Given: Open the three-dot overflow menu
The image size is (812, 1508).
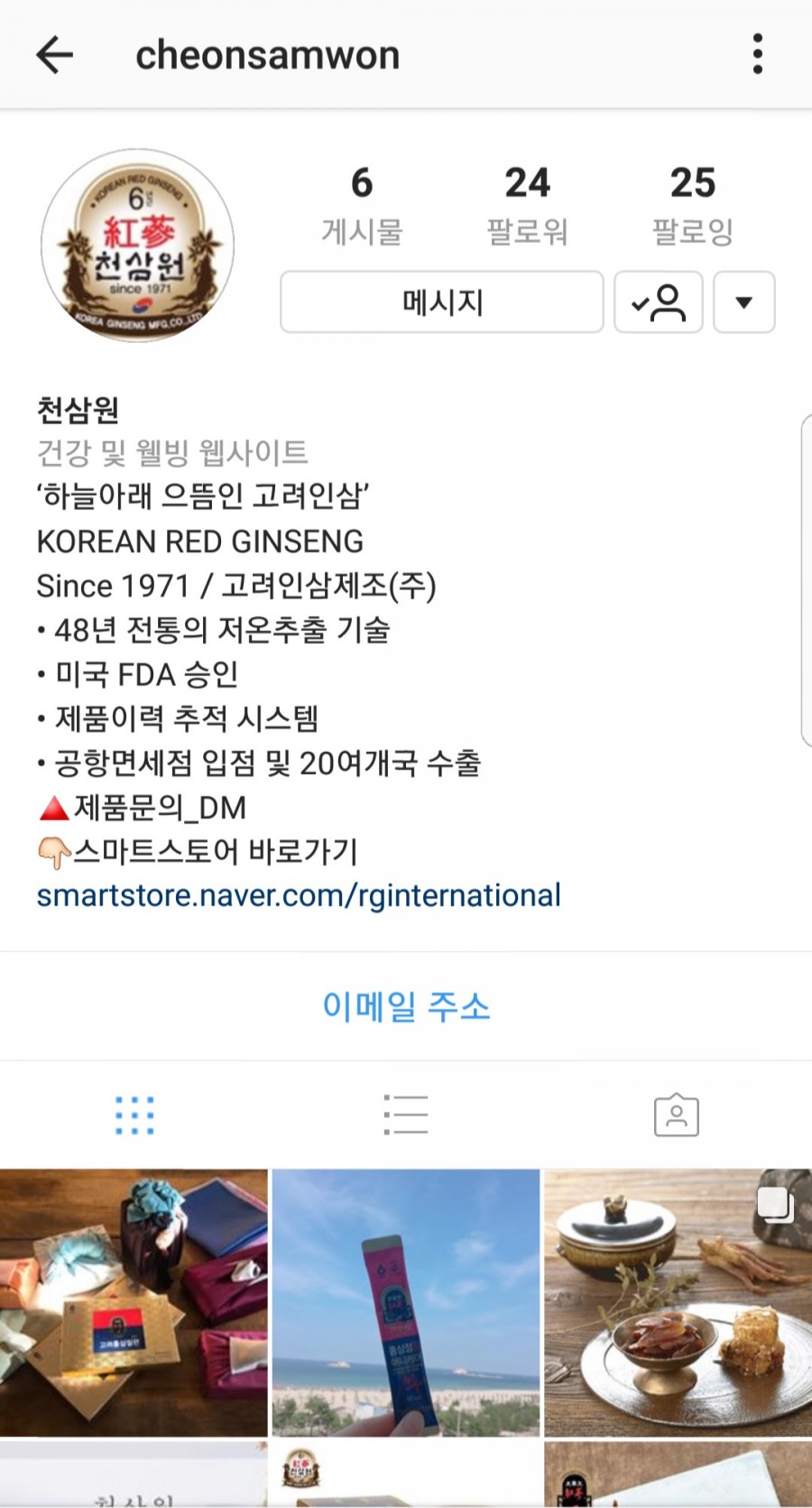Looking at the screenshot, I should (757, 54).
